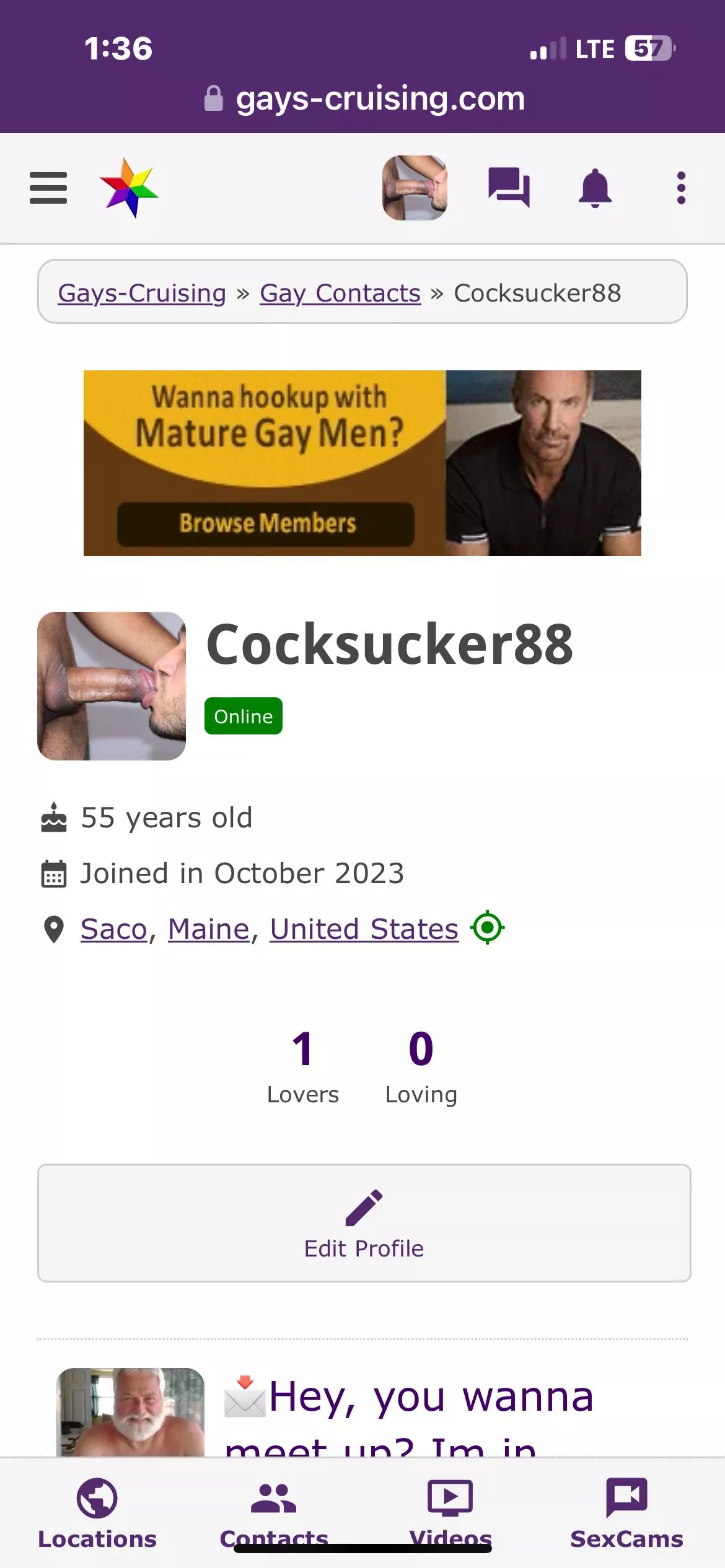Viewport: 725px width, 1568px height.
Task: Open the Gay Contacts breadcrumb link
Action: coord(340,293)
